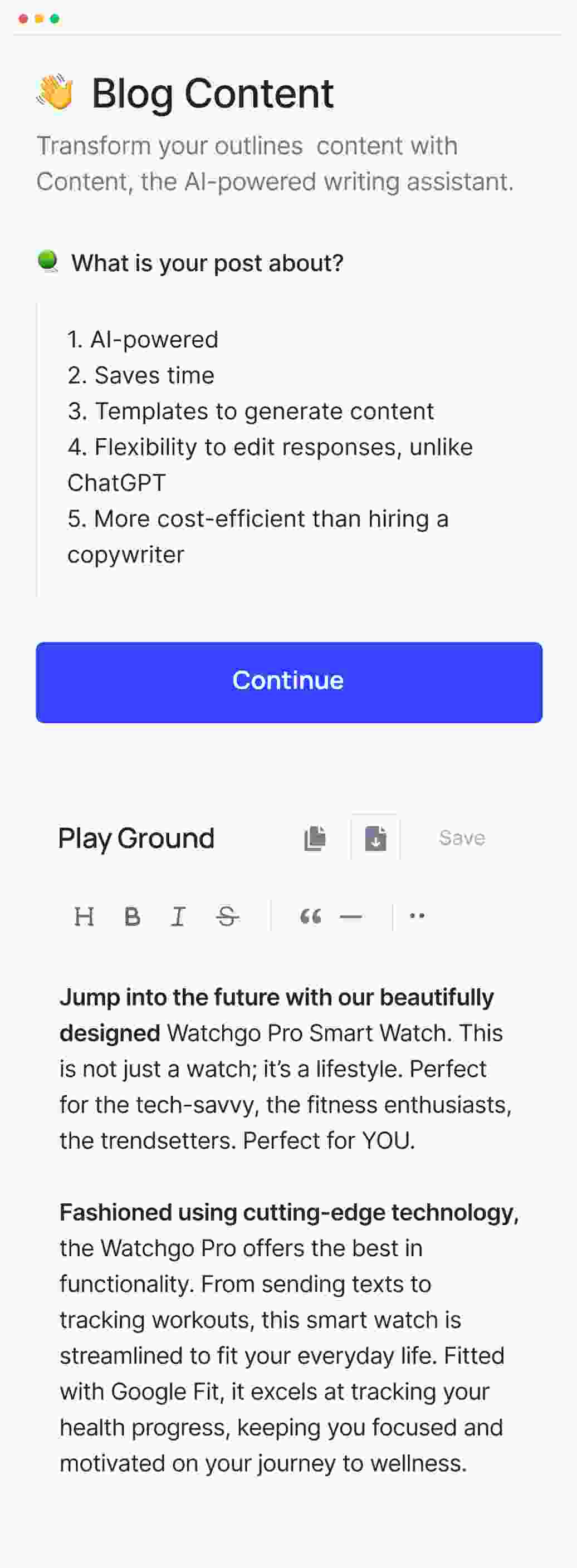Image resolution: width=577 pixels, height=1568 pixels.
Task: Save the playground content
Action: tap(461, 837)
